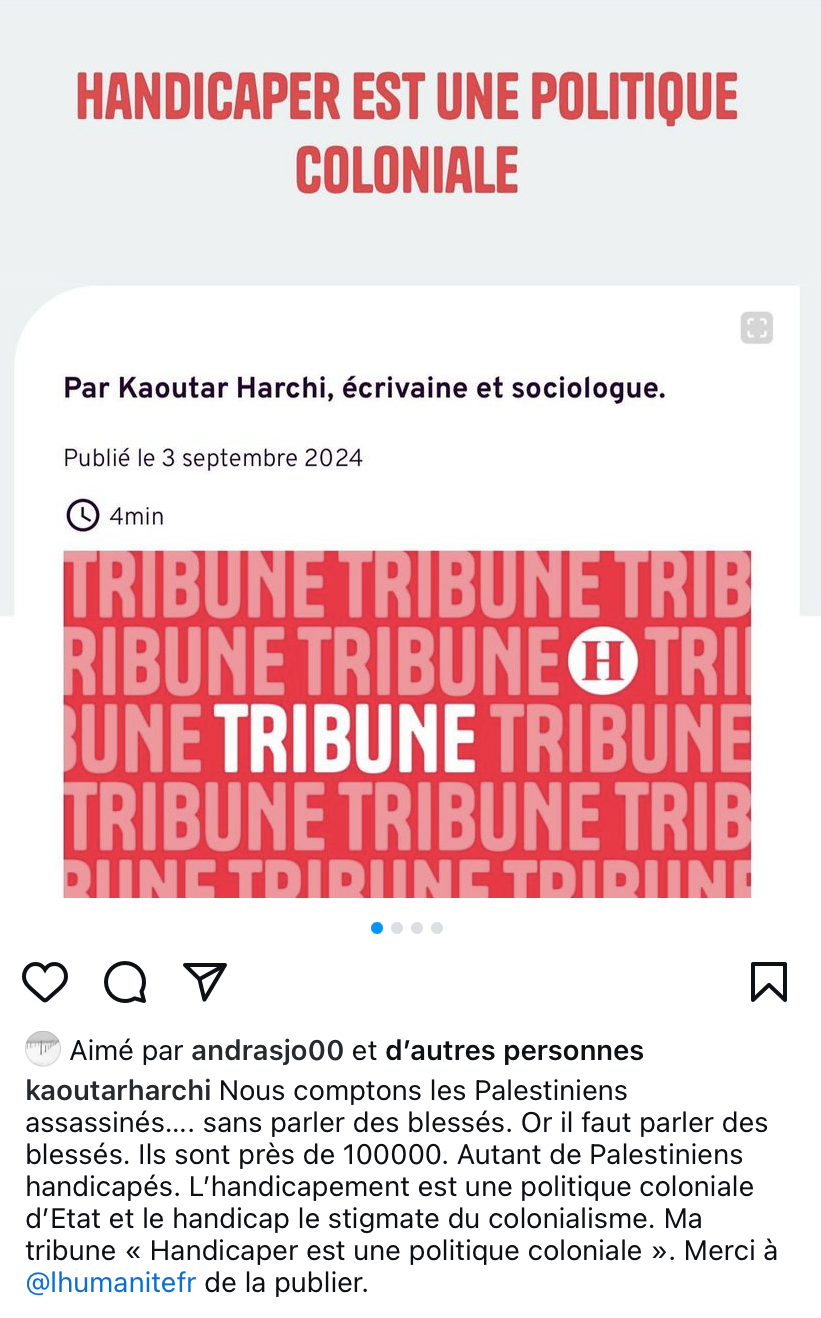Open kaoutarharchi's profile from the caption
This screenshot has width=821, height=1318.
coord(118,1089)
